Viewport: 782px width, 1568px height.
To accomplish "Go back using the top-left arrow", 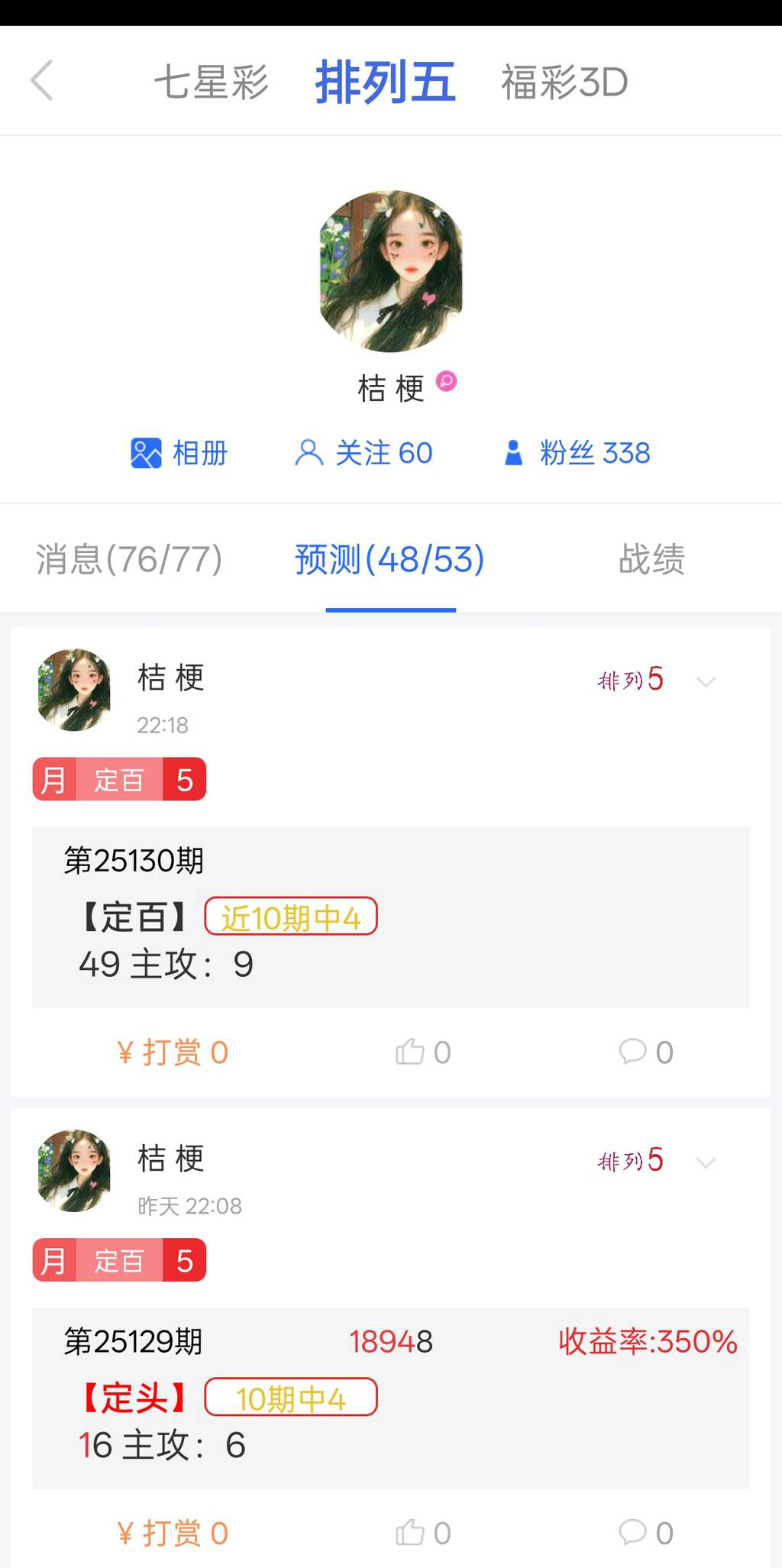I will point(42,81).
